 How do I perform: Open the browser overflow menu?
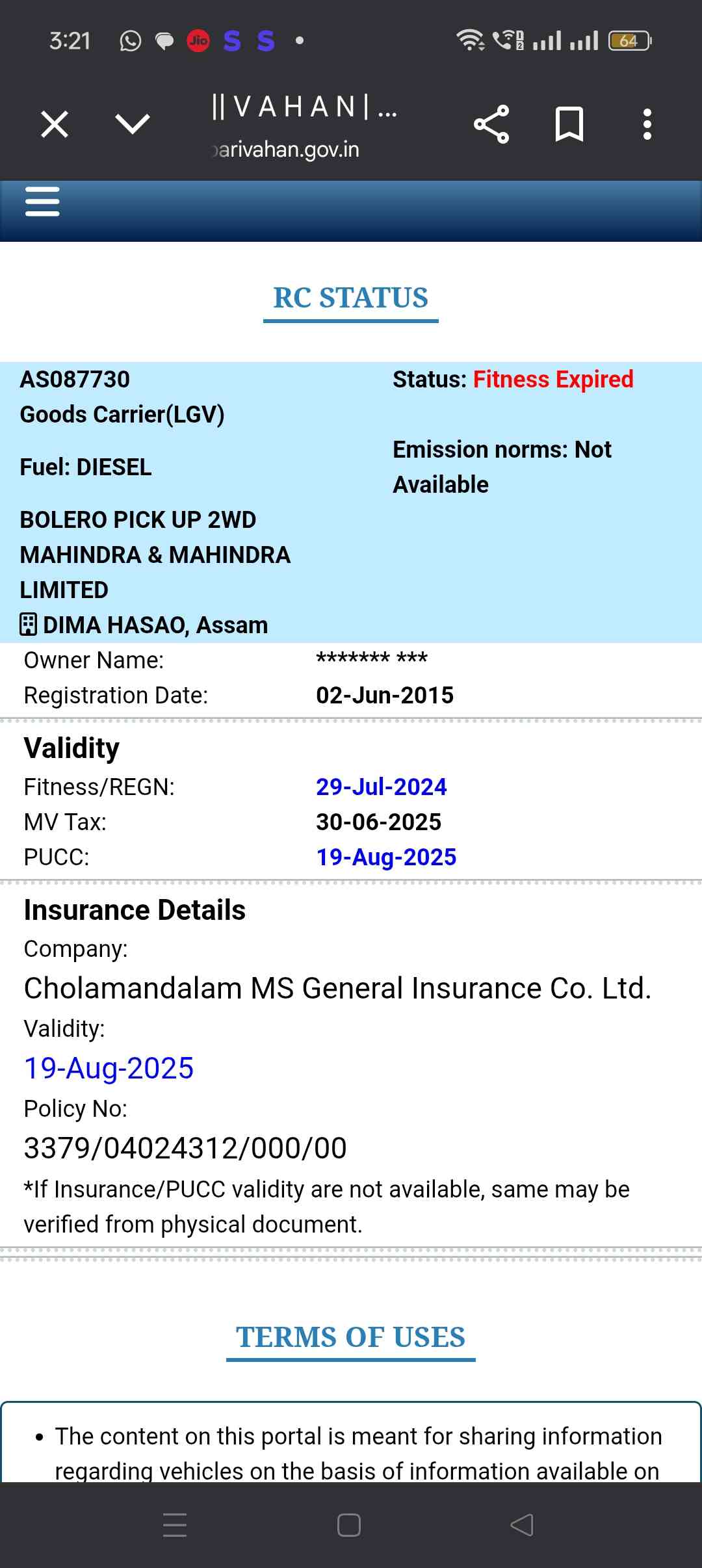click(x=647, y=124)
